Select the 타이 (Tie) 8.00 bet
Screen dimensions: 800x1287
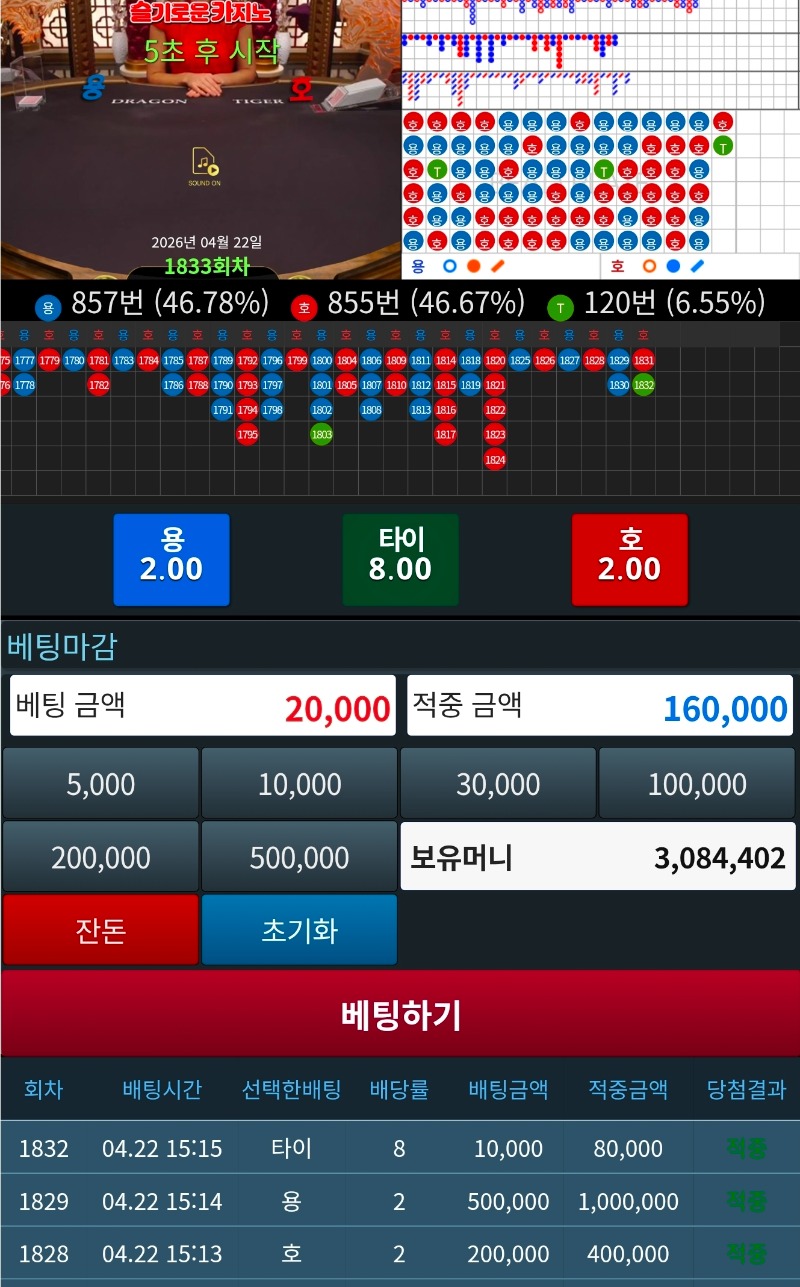400,559
